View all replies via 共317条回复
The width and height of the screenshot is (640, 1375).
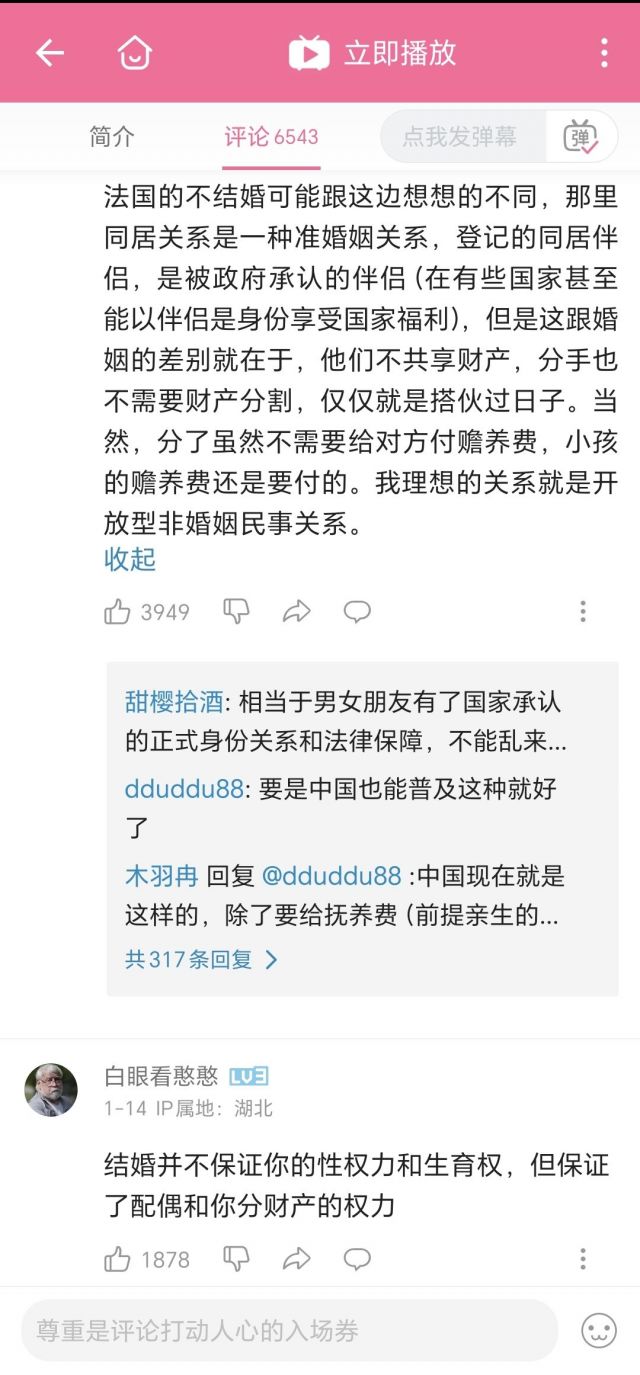click(200, 960)
